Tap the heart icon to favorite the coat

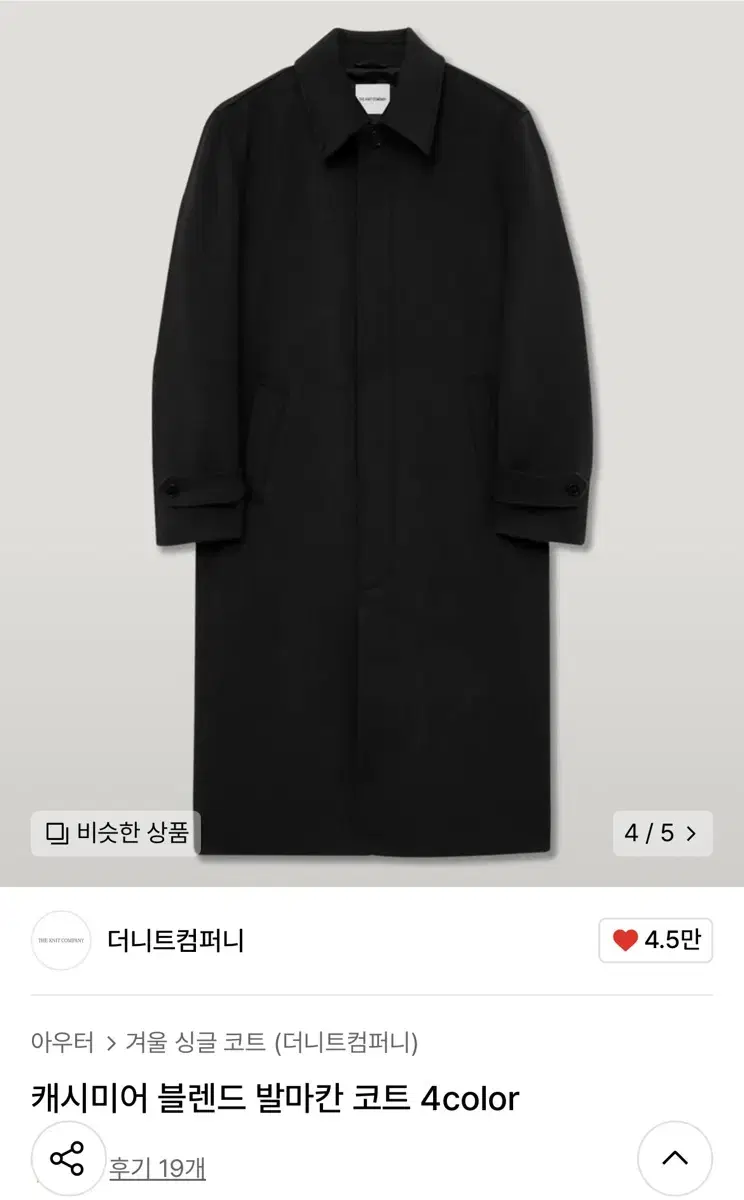(x=625, y=939)
